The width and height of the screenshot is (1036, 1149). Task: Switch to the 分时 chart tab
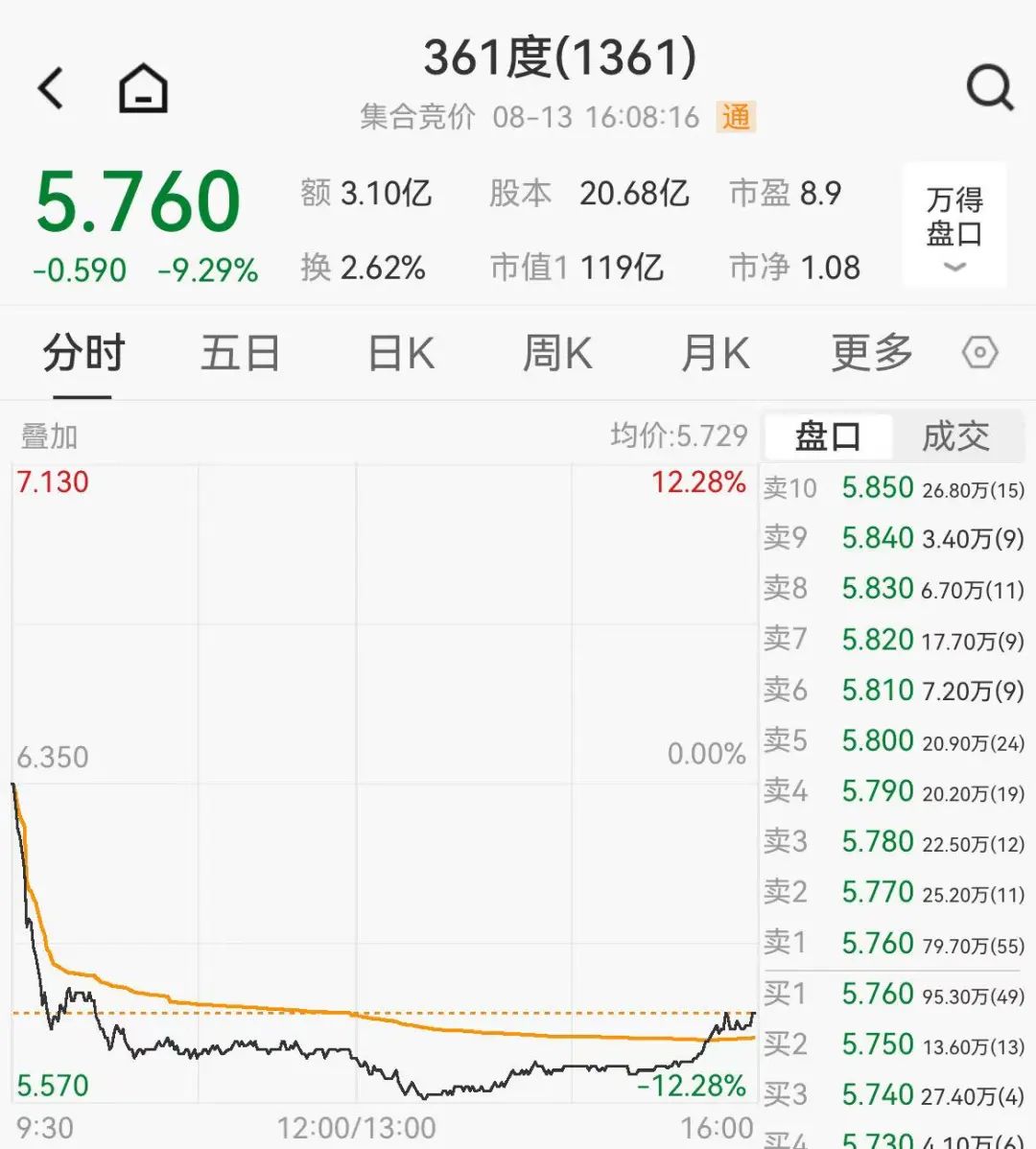click(x=82, y=354)
